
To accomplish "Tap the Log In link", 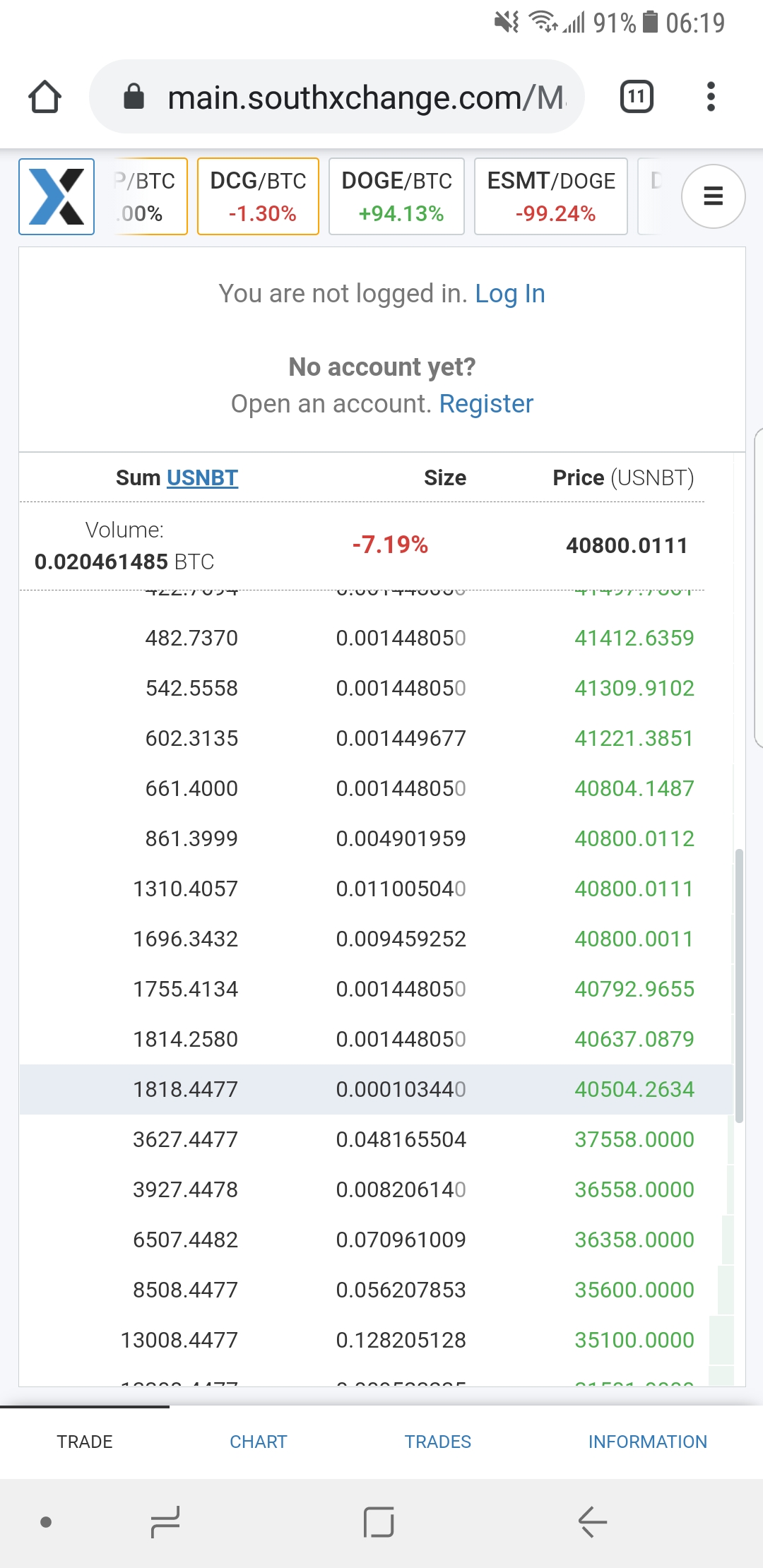I will tap(509, 293).
